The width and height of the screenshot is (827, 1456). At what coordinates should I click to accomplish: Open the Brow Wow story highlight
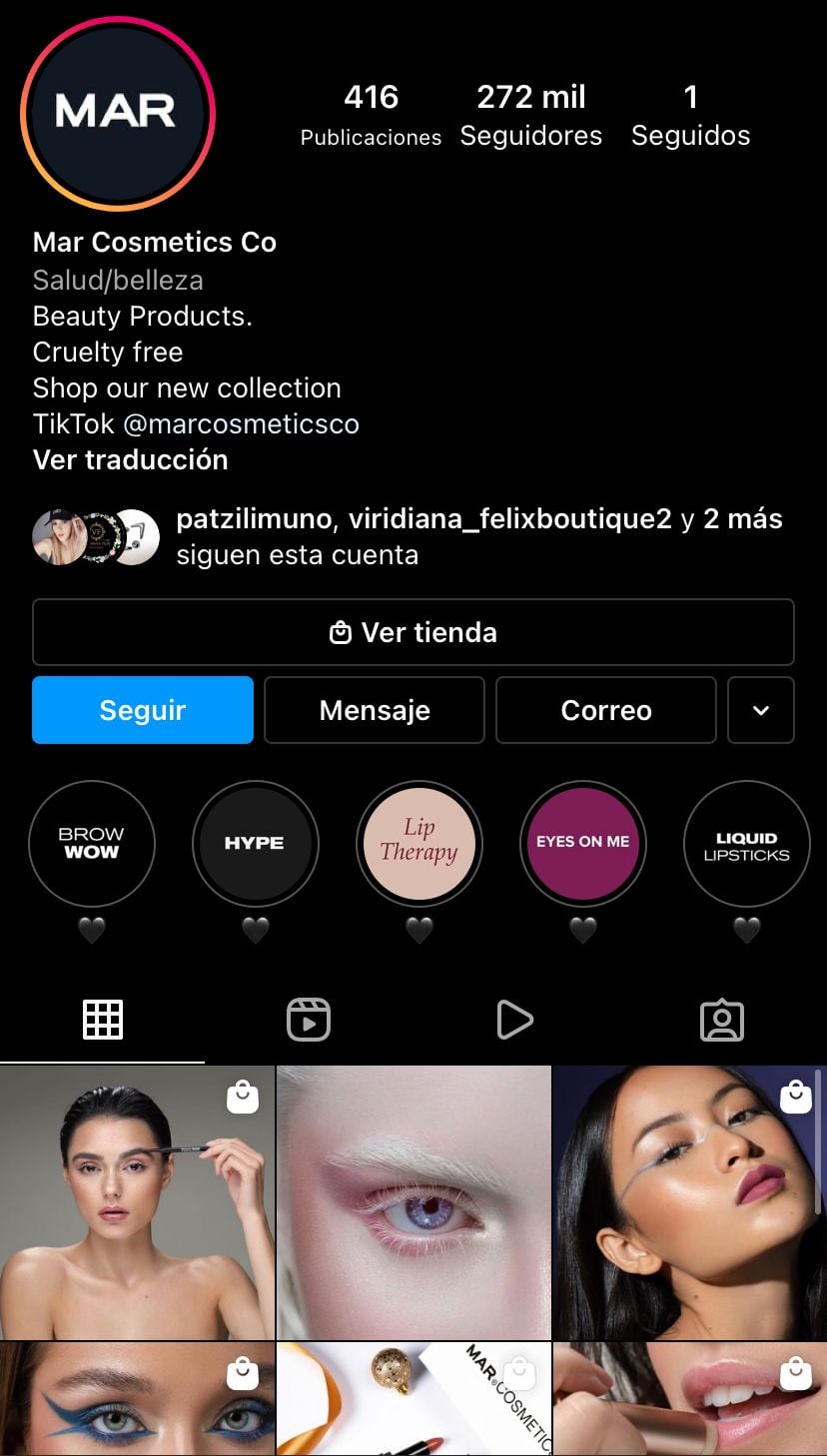92,843
